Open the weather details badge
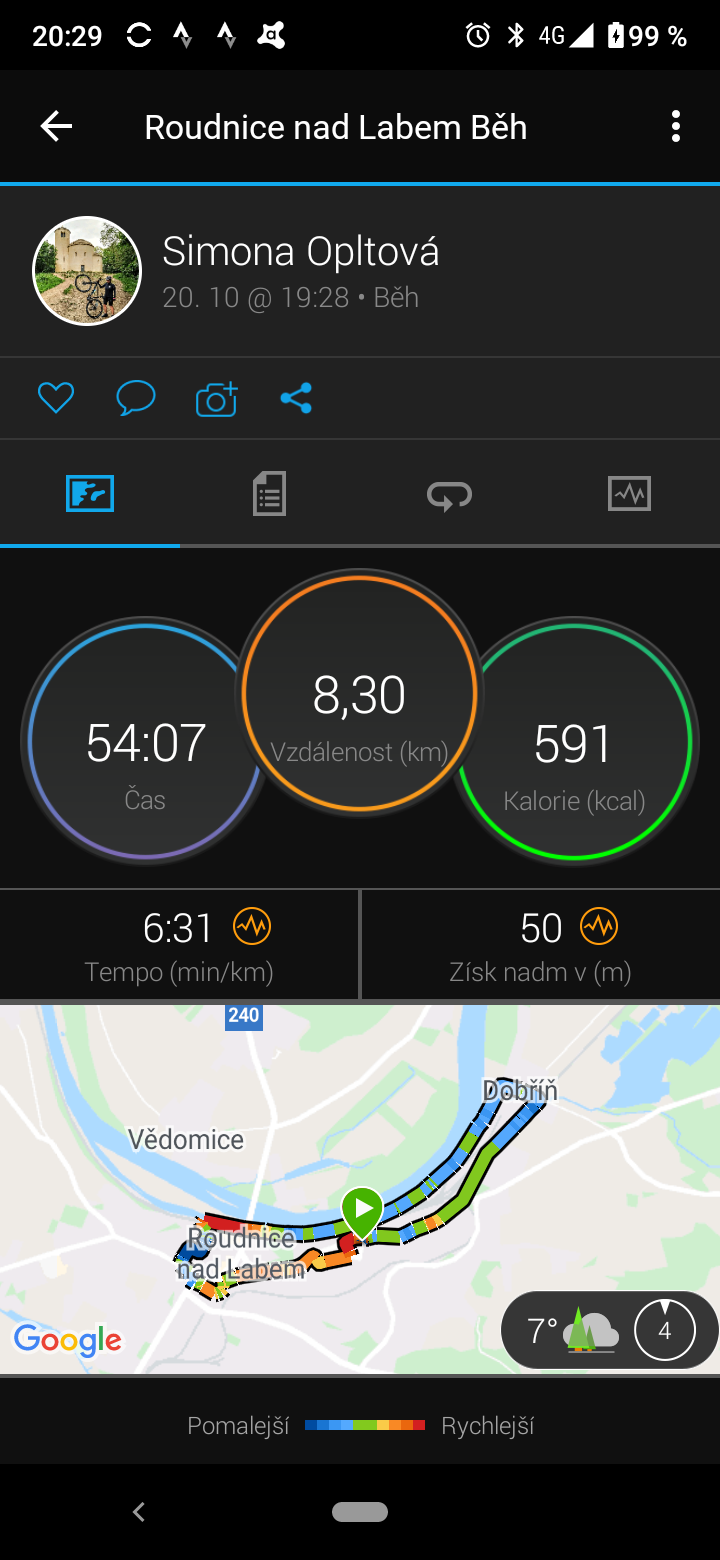This screenshot has height=1560, width=720. click(x=608, y=1330)
